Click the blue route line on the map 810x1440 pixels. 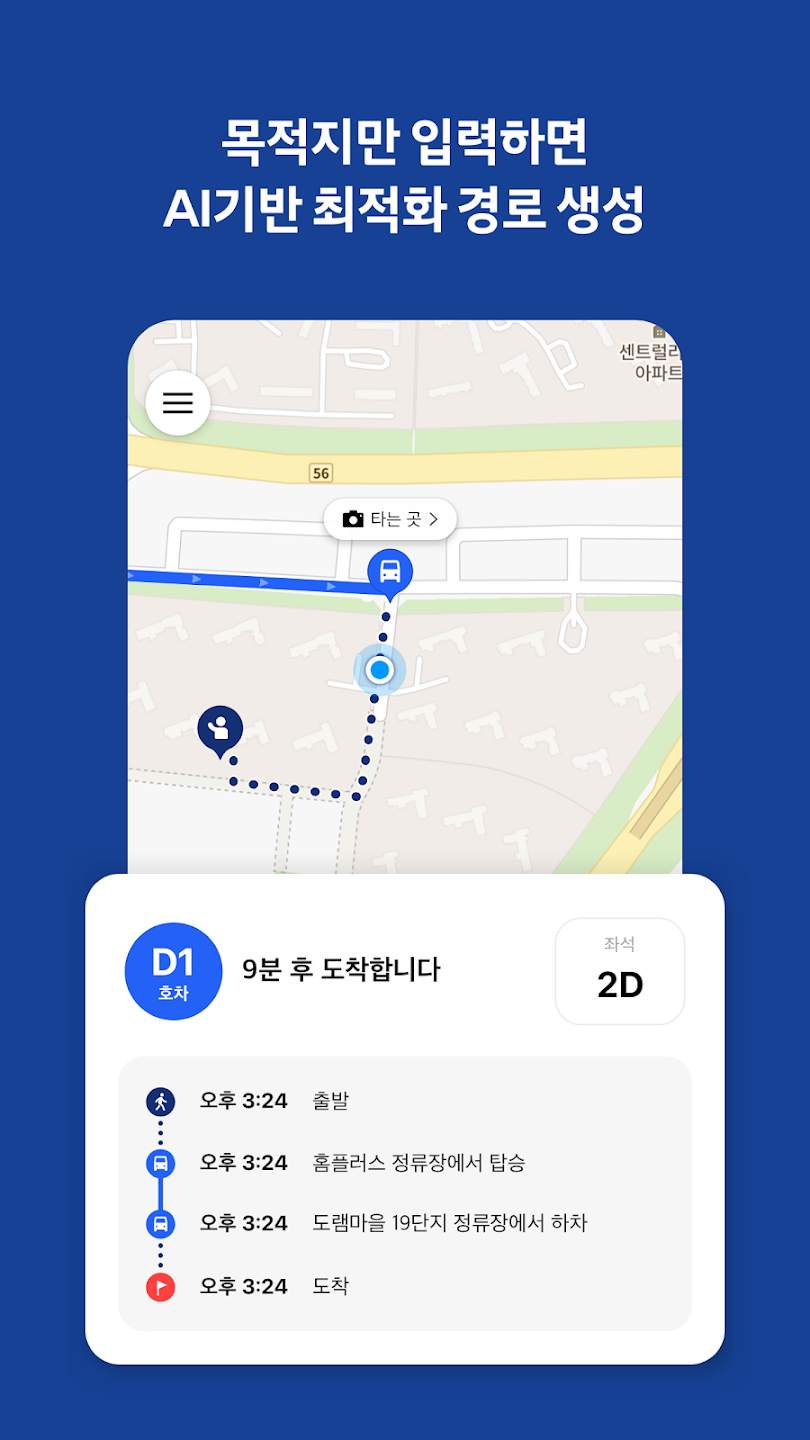tap(250, 580)
